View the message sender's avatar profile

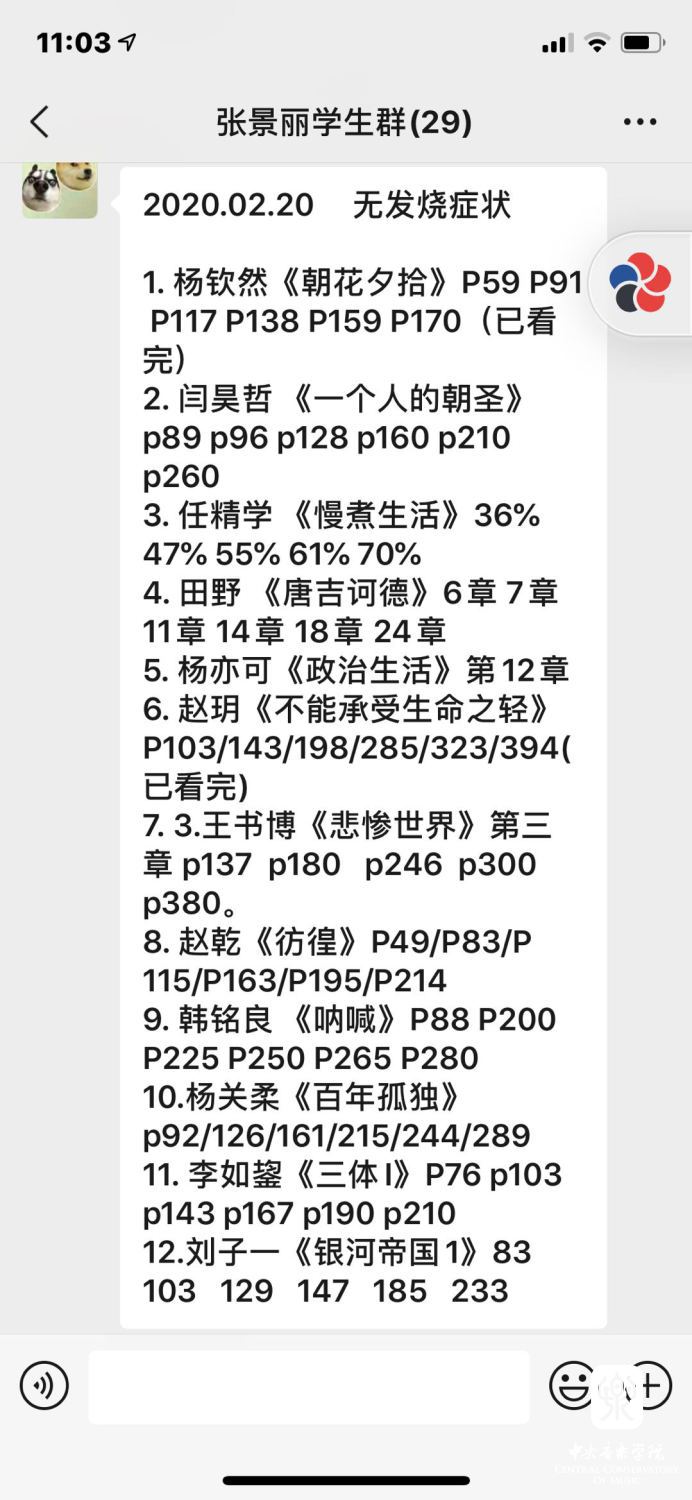(60, 190)
